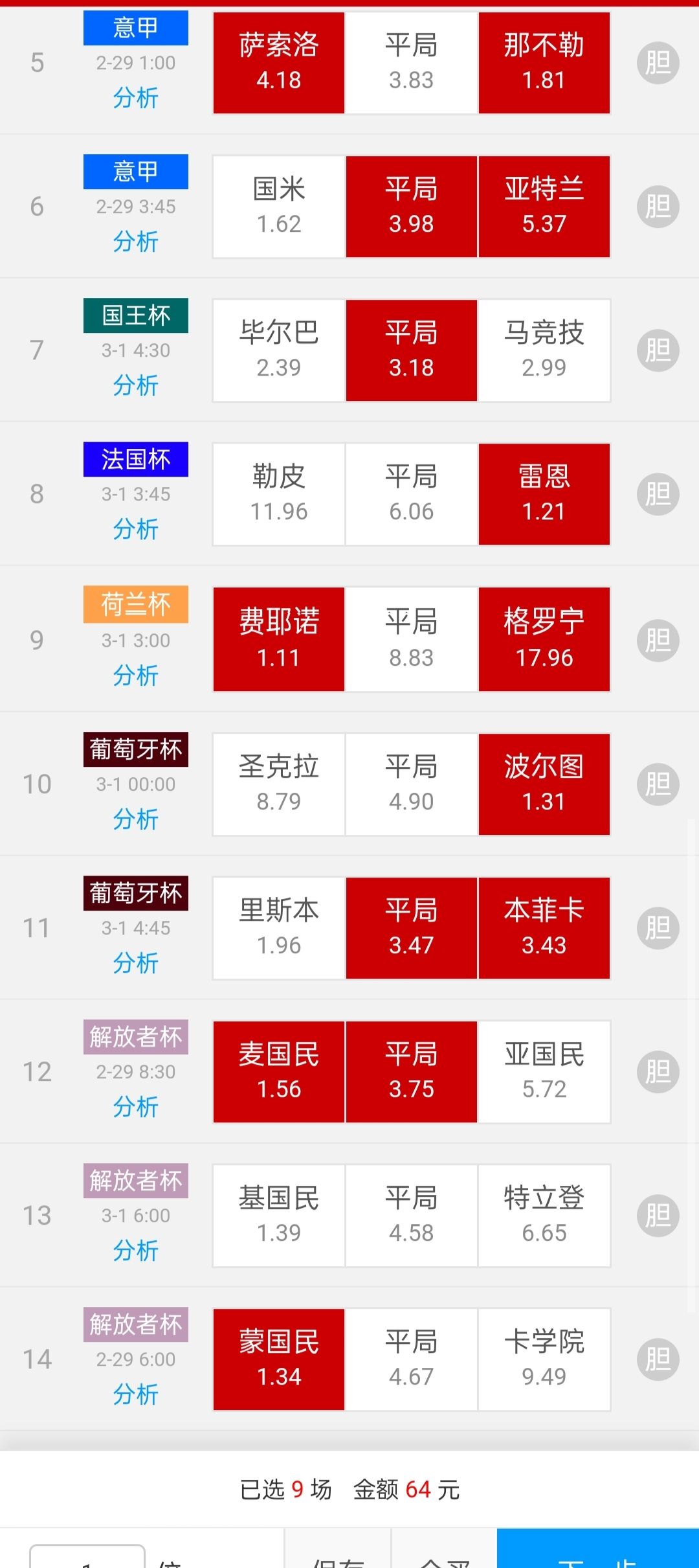Mark match 14 as 胆

click(658, 1359)
